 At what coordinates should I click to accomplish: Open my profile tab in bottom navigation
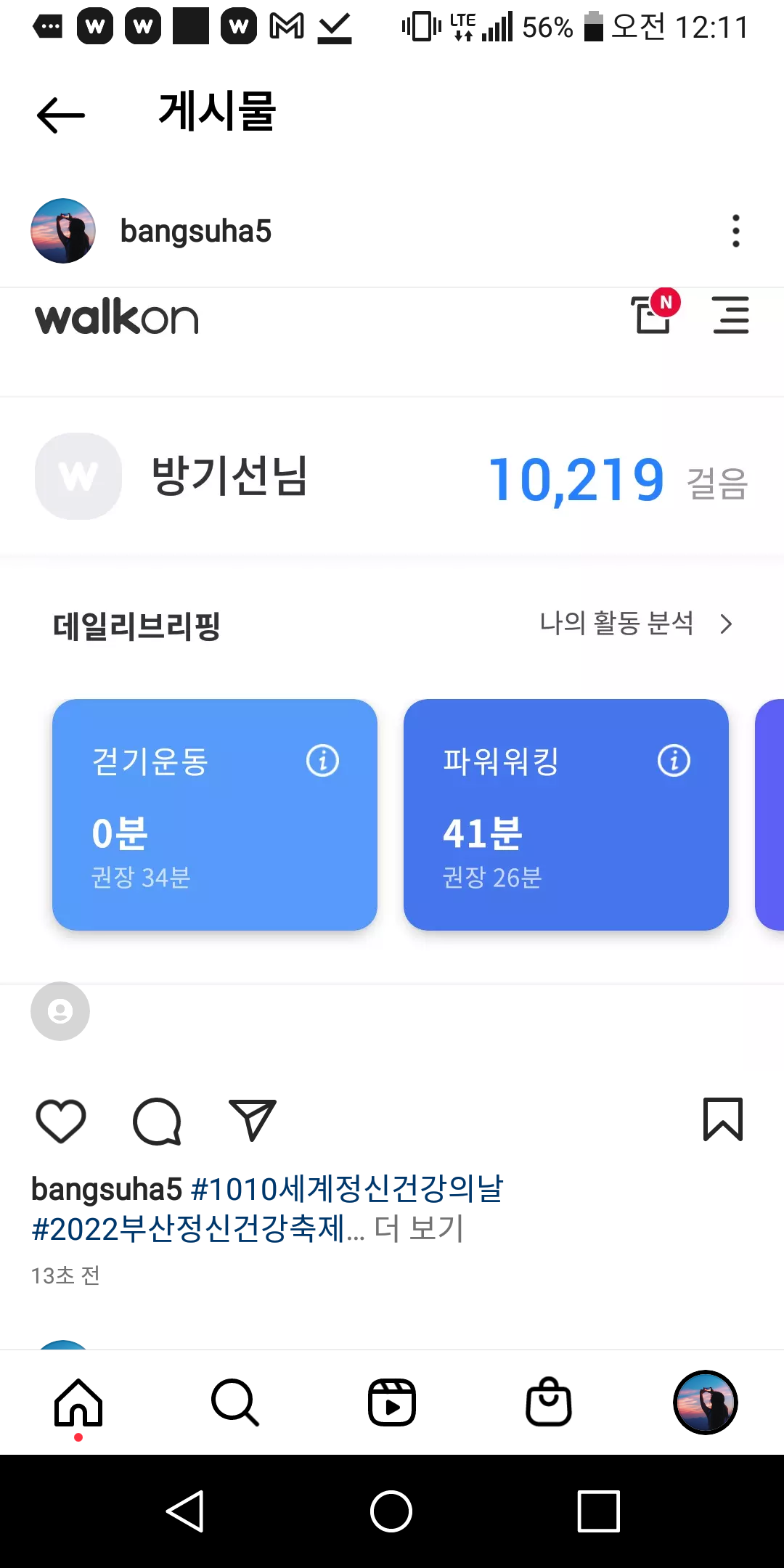tap(706, 1402)
